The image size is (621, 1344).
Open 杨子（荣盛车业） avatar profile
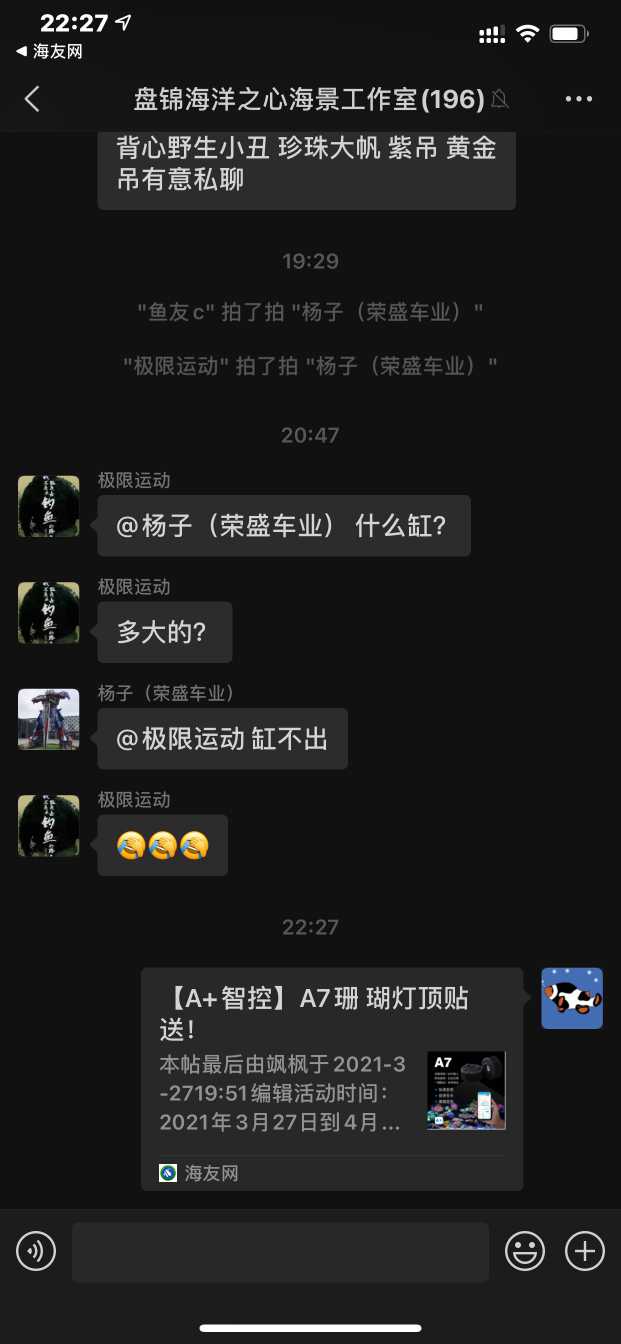49,719
